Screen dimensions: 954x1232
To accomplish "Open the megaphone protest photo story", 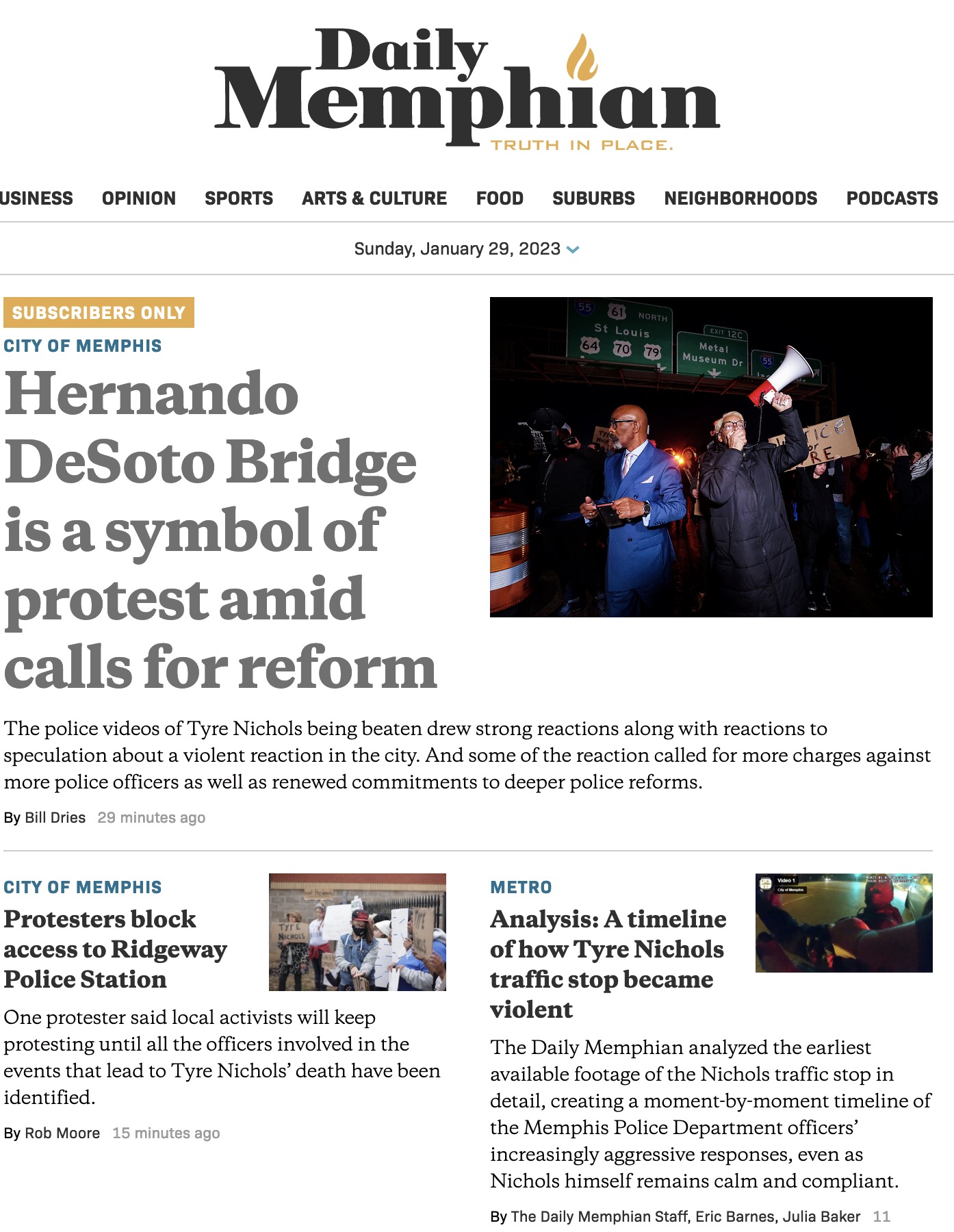I will [711, 457].
